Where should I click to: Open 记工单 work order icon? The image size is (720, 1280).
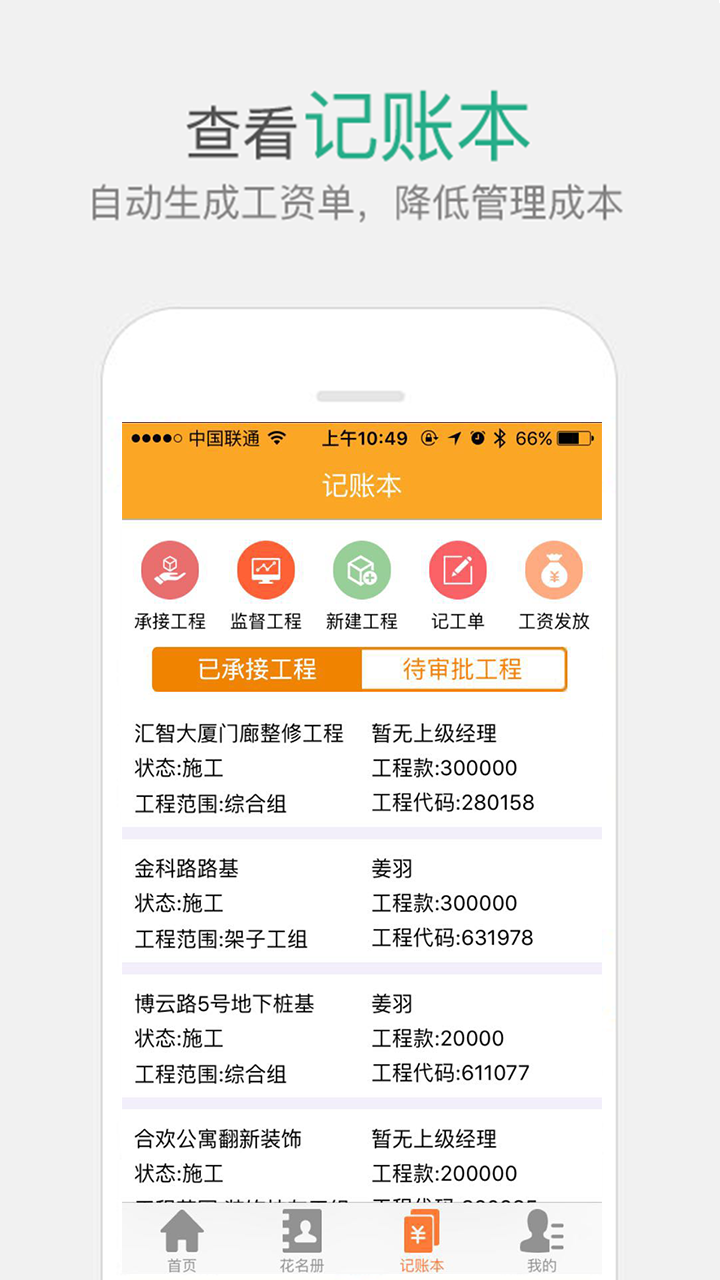click(457, 568)
